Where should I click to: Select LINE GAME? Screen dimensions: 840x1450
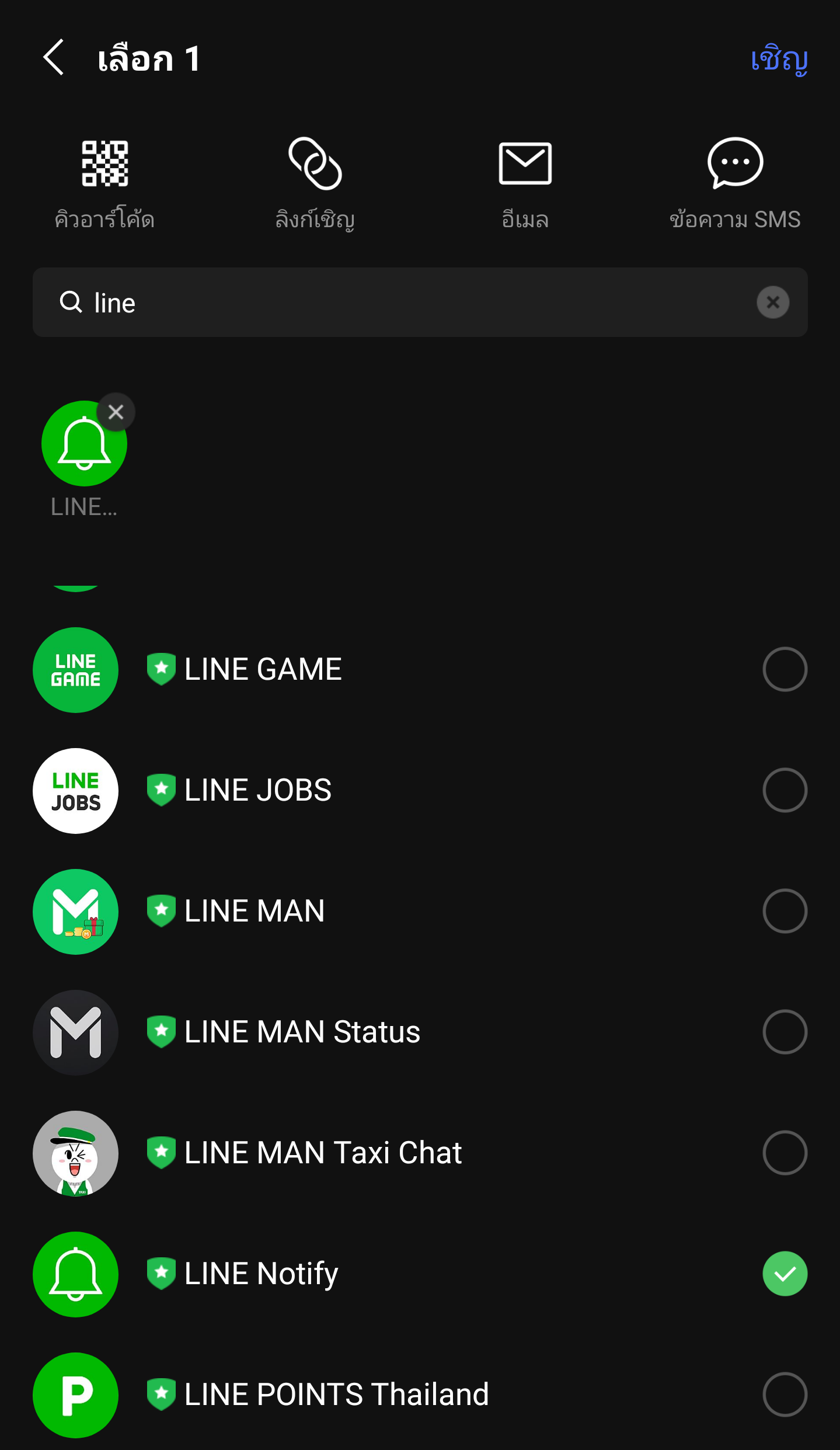tap(420, 669)
